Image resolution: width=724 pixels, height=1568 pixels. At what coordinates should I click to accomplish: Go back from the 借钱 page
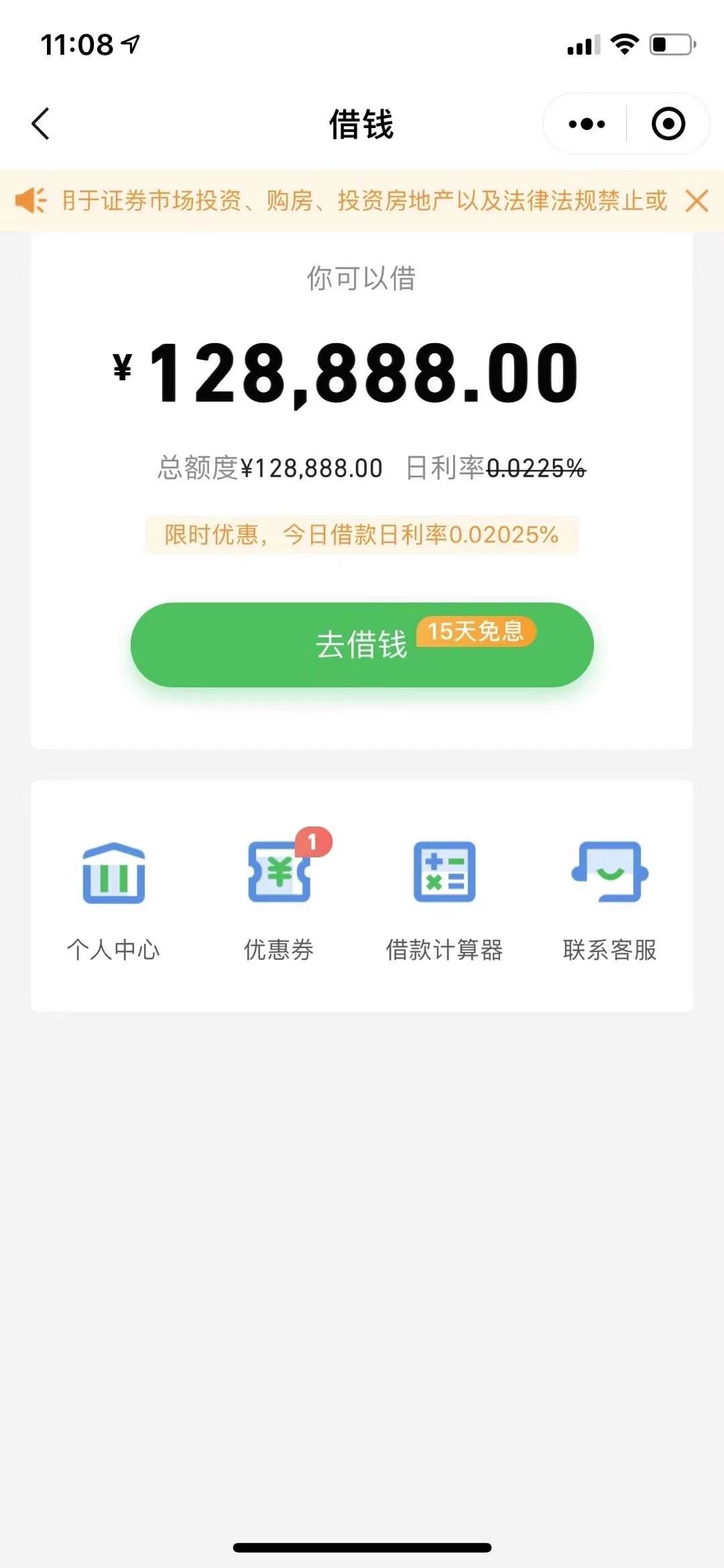pyautogui.click(x=41, y=124)
